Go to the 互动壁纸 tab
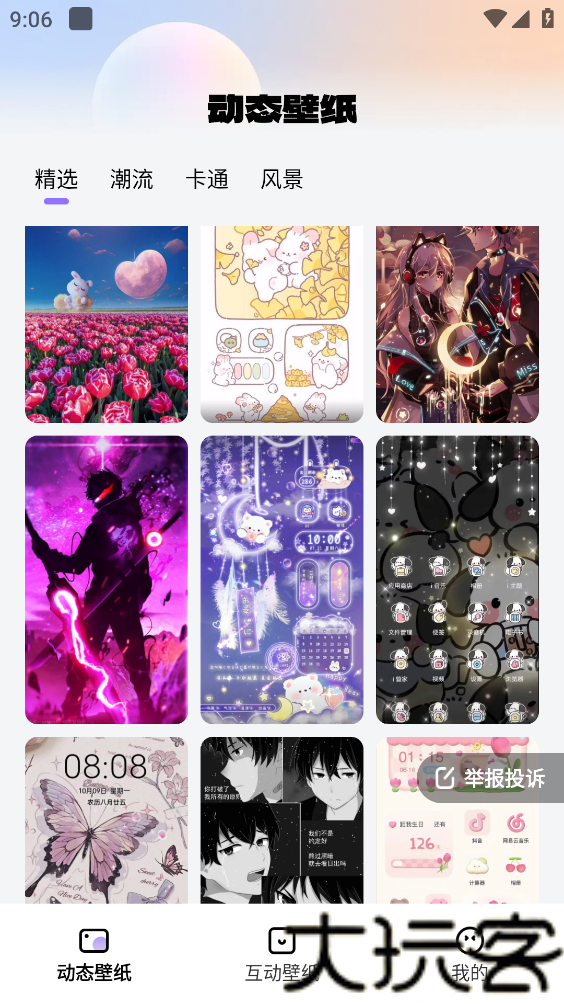The width and height of the screenshot is (564, 1004). pos(282,954)
